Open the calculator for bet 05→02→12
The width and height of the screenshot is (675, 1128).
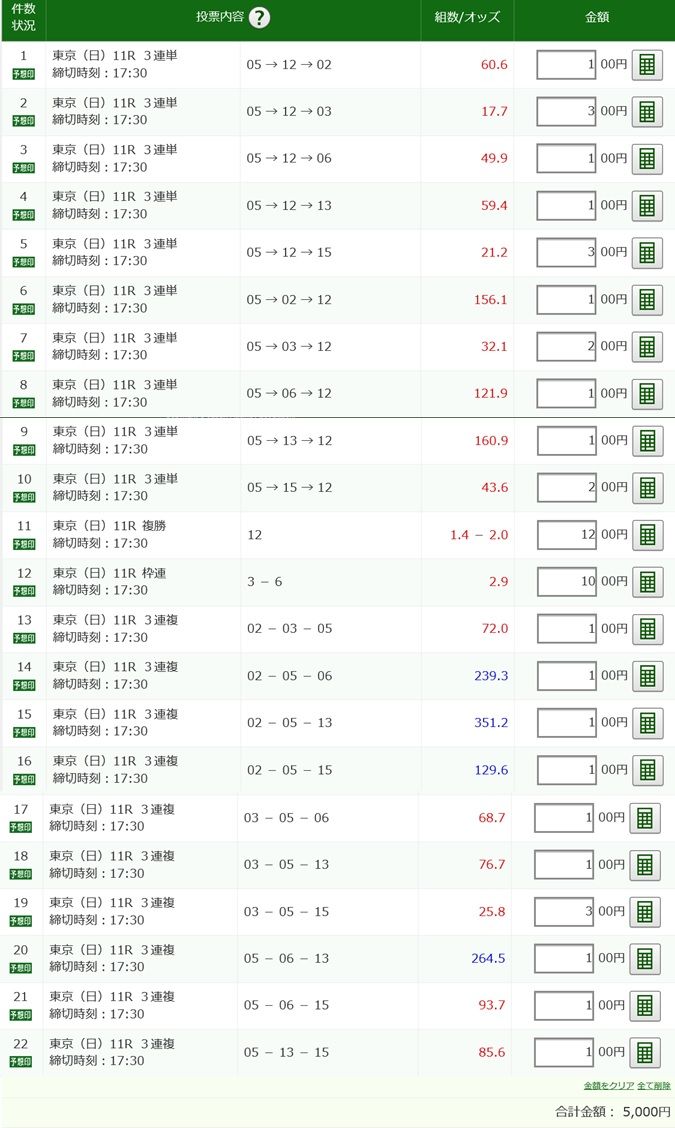647,300
